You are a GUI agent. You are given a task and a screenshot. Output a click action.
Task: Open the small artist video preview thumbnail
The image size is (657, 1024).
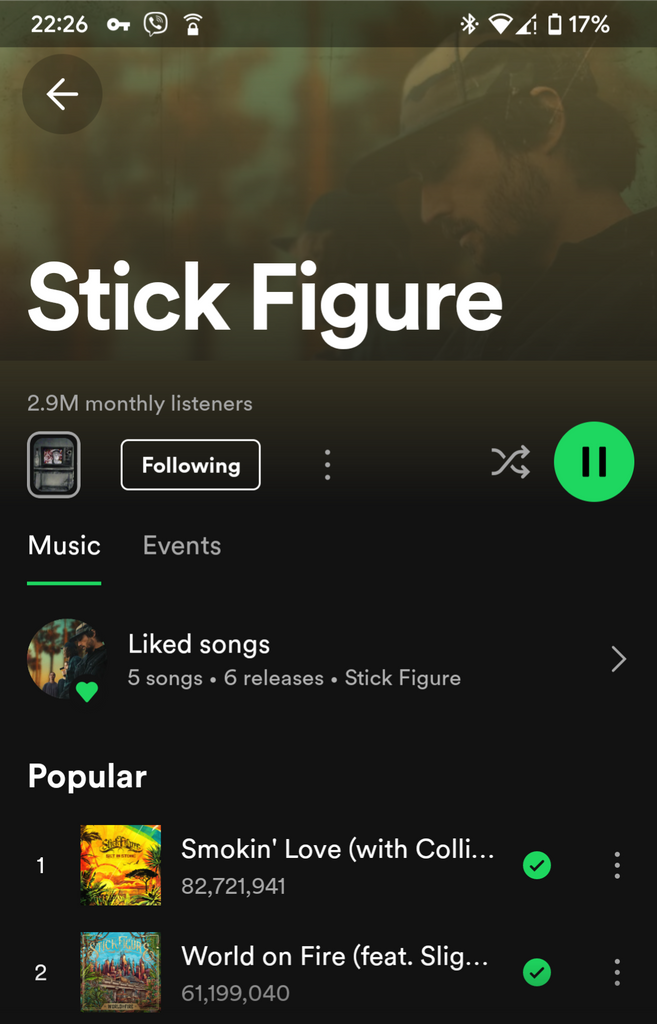(x=54, y=464)
